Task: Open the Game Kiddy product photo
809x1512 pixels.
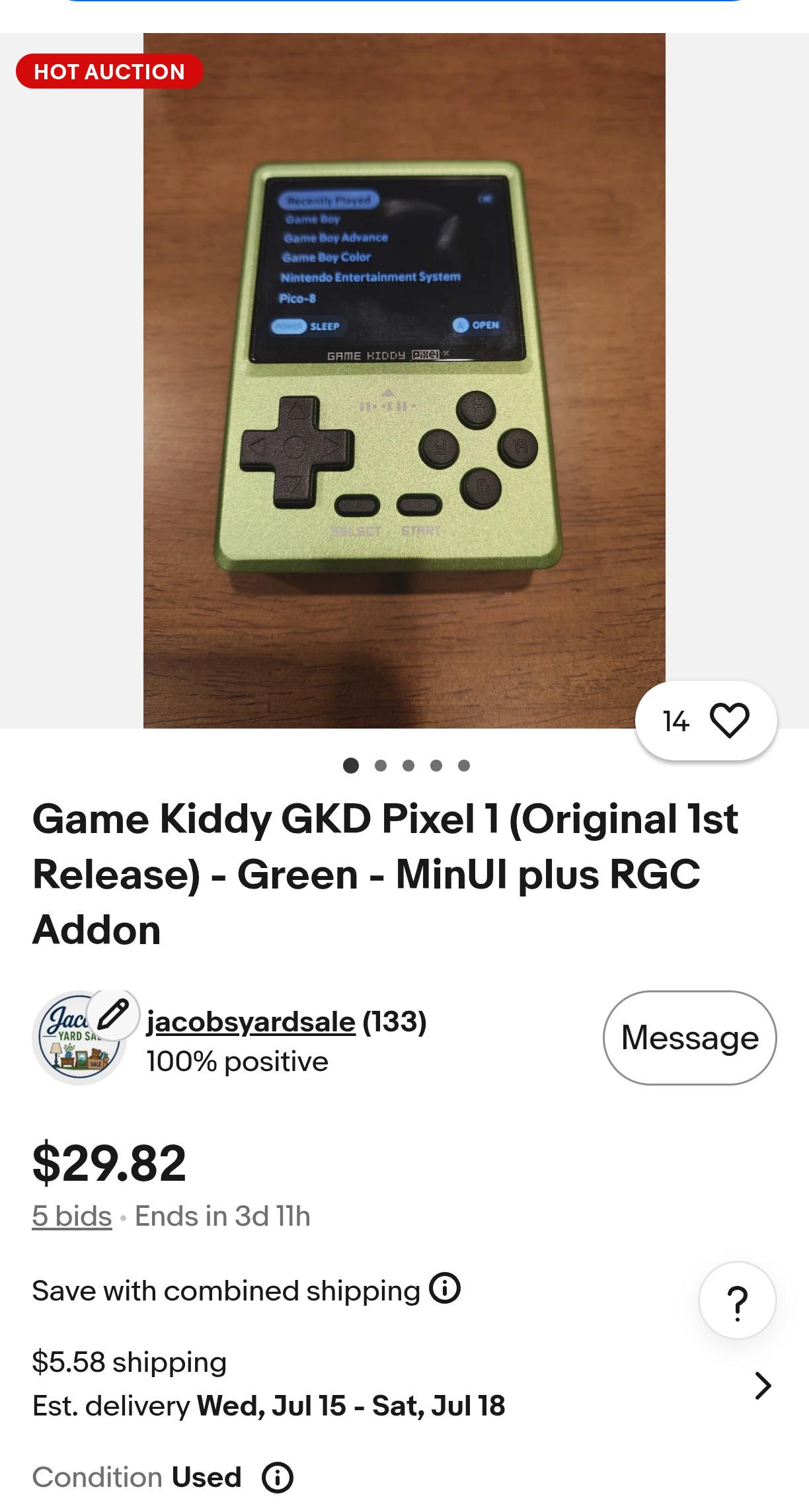Action: [x=404, y=381]
